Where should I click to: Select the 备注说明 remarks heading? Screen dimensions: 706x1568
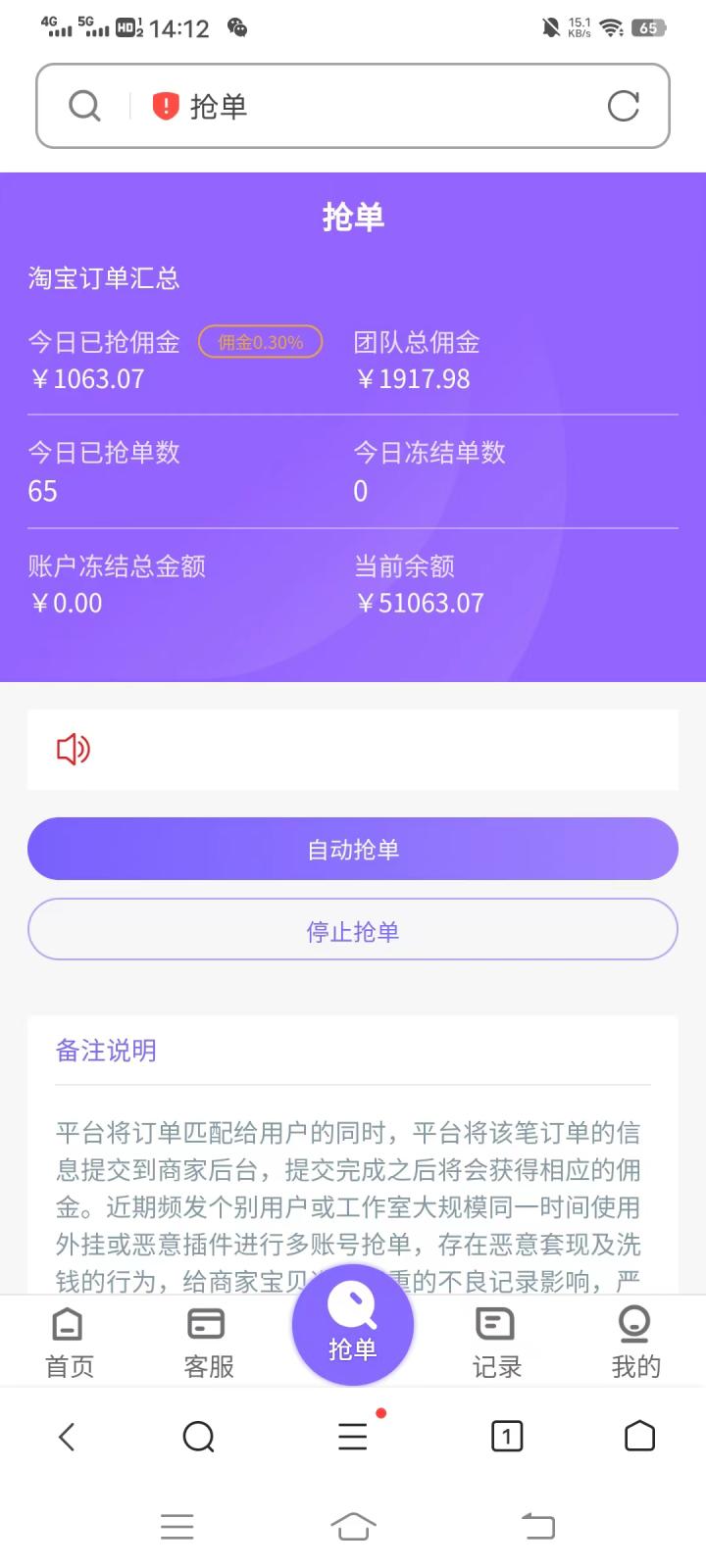[x=106, y=1050]
